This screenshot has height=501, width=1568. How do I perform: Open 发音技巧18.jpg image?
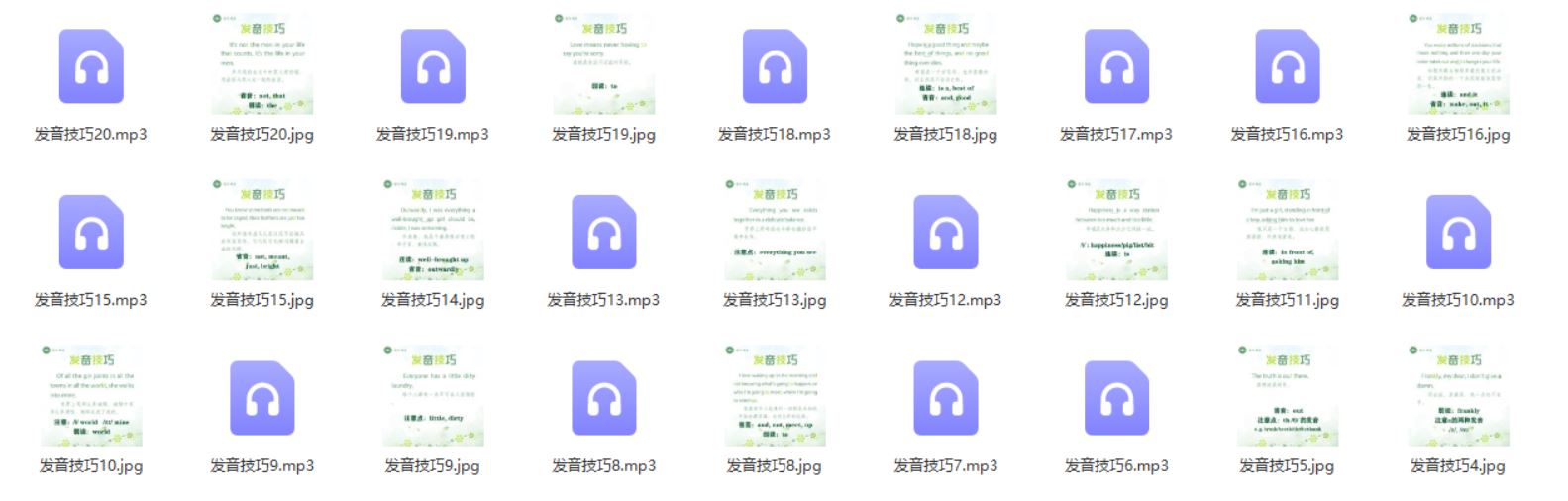coord(945,64)
